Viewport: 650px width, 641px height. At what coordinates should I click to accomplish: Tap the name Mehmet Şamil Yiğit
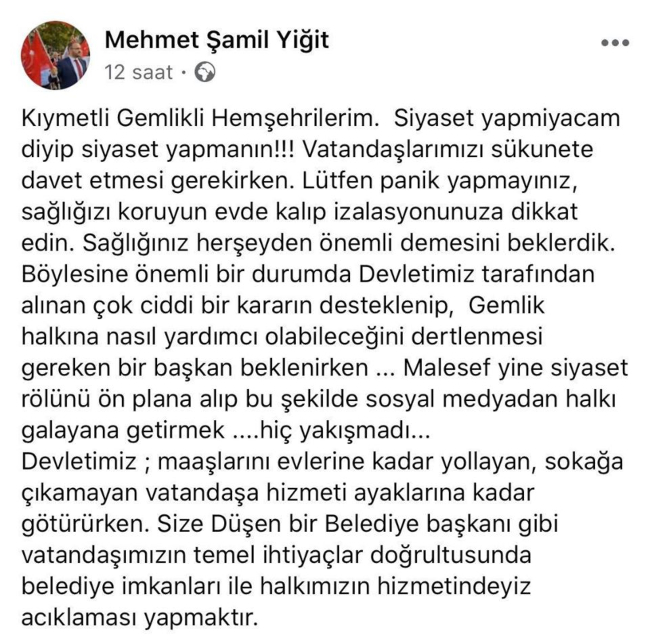coord(216,41)
